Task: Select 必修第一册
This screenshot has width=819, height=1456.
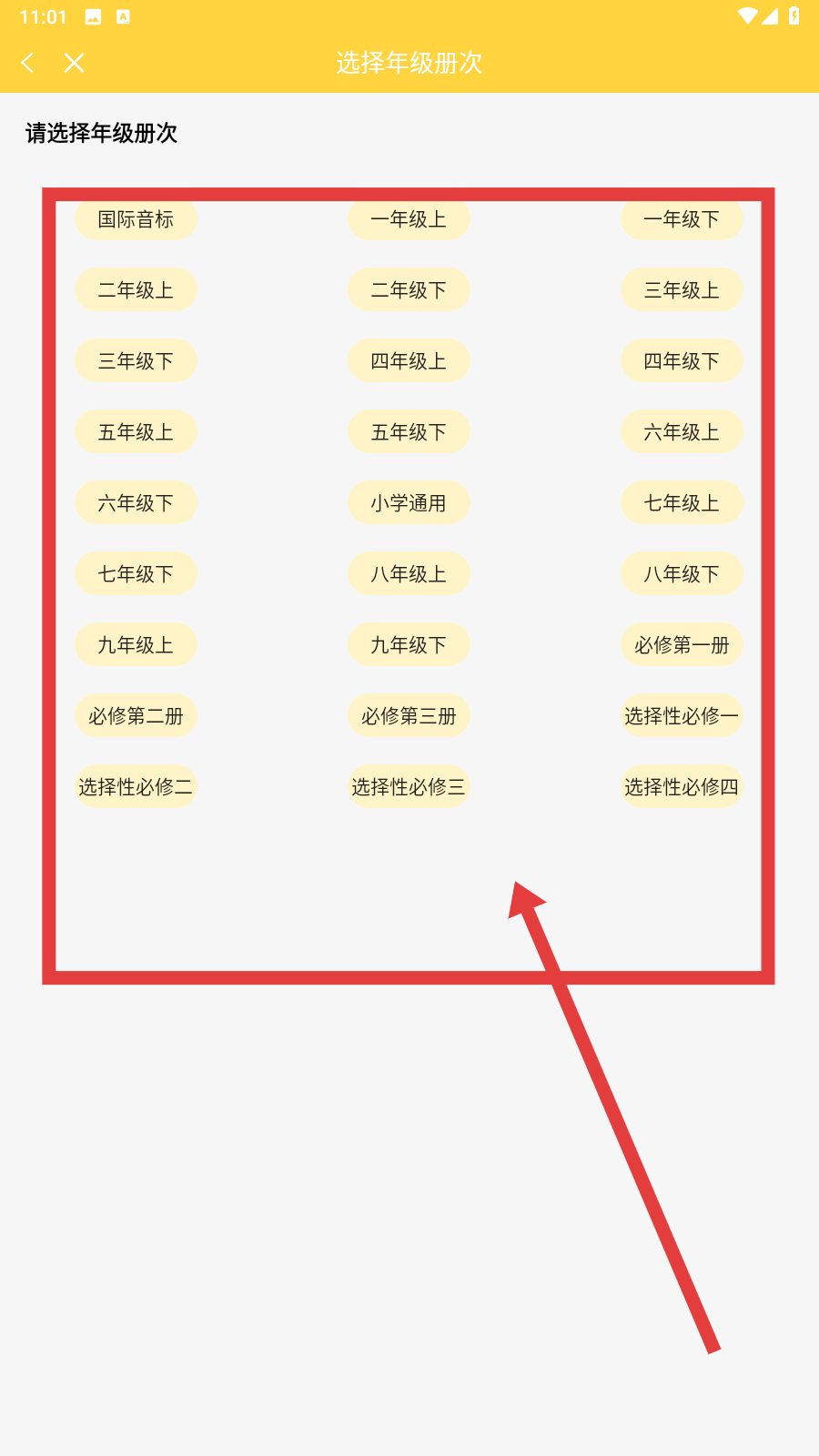Action: coord(682,645)
